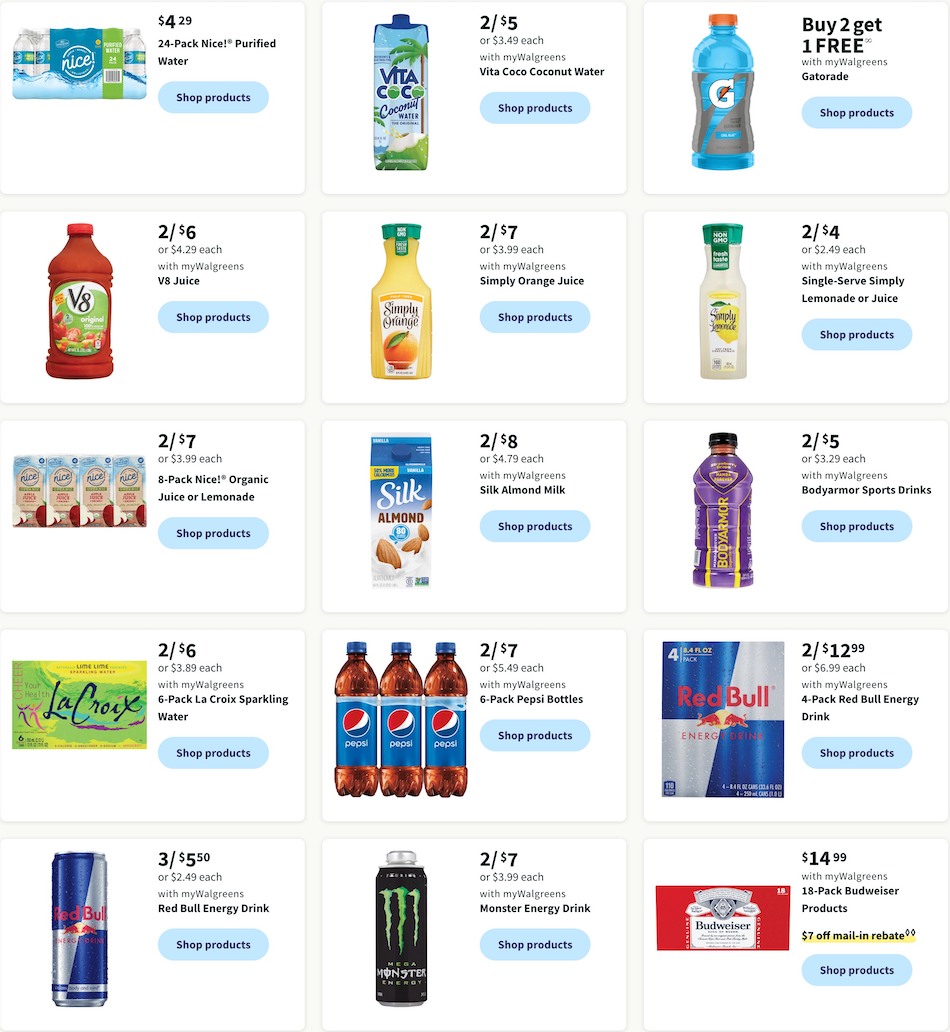Shop Single-Serve Simply Lemonade or Juice
The image size is (950, 1032).
point(856,335)
